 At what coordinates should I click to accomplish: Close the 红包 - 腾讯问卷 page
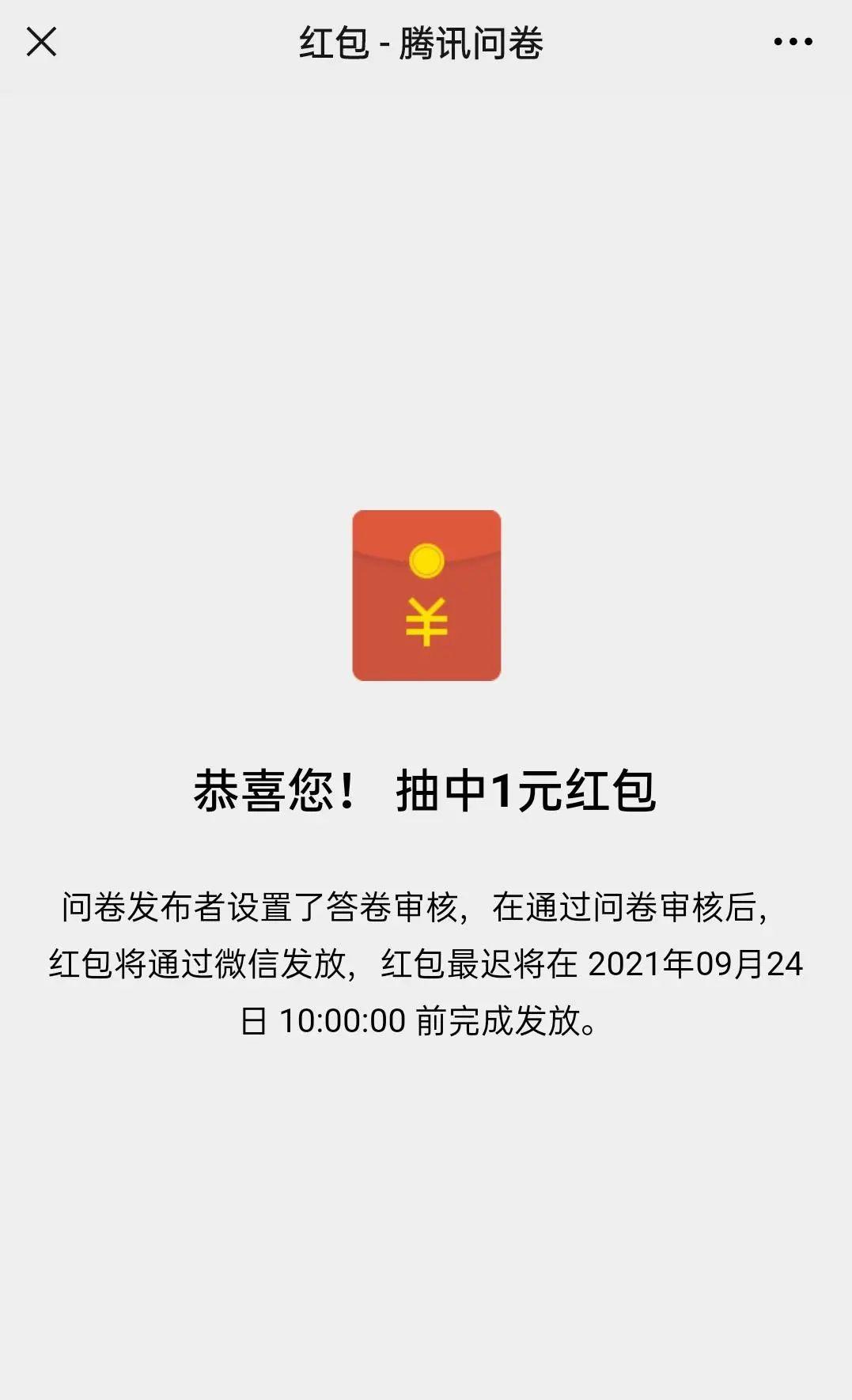point(41,42)
